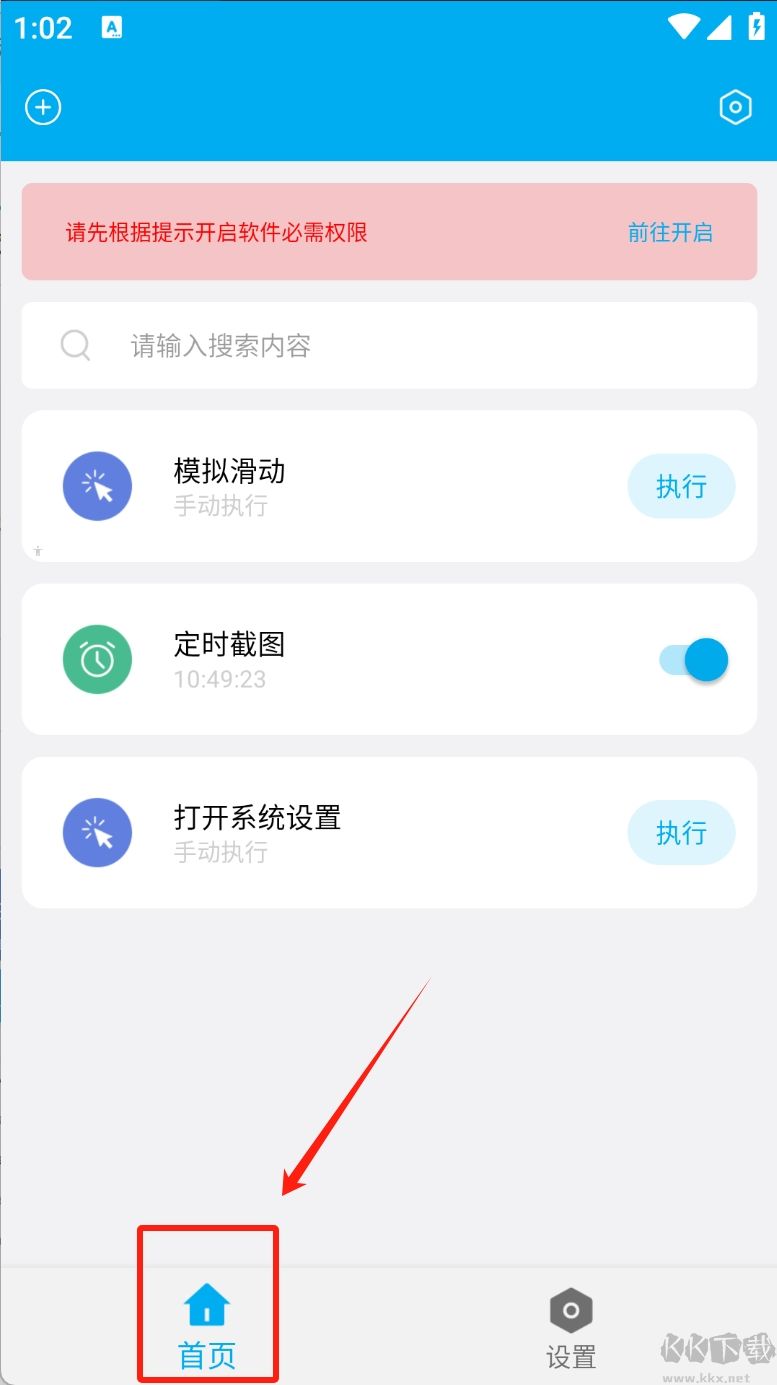Click the 设置 hexagon gear icon at bottom

tap(570, 1310)
